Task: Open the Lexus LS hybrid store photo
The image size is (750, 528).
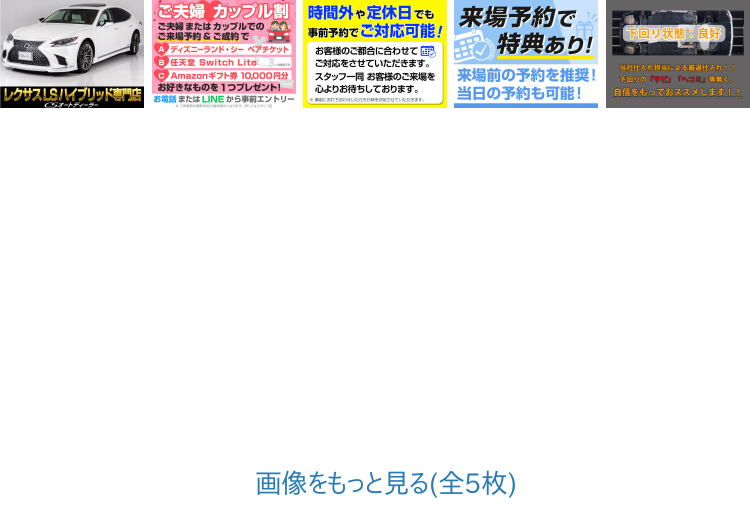Action: pyautogui.click(x=72, y=54)
